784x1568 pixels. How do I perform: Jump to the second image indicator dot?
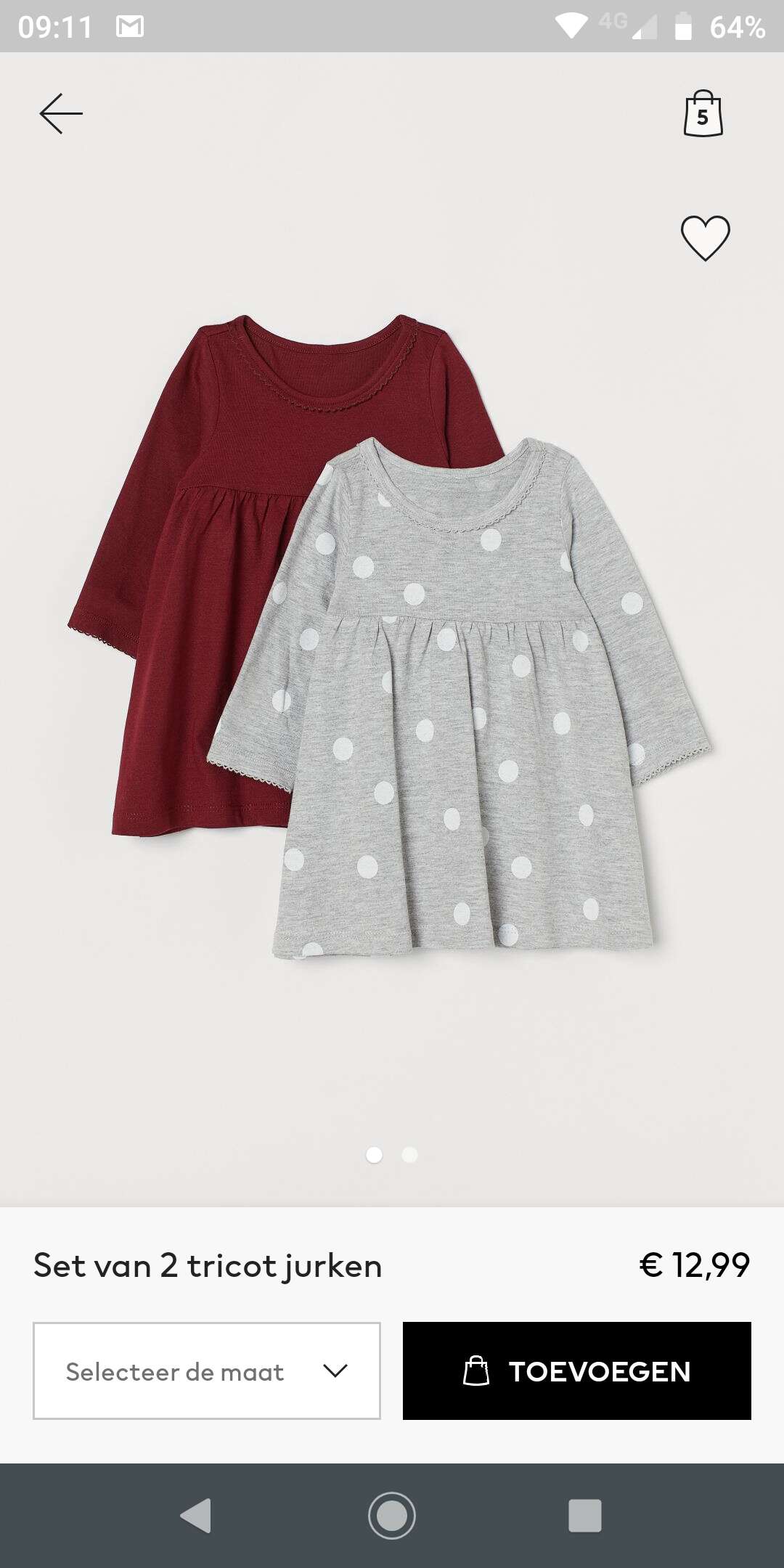(409, 1154)
